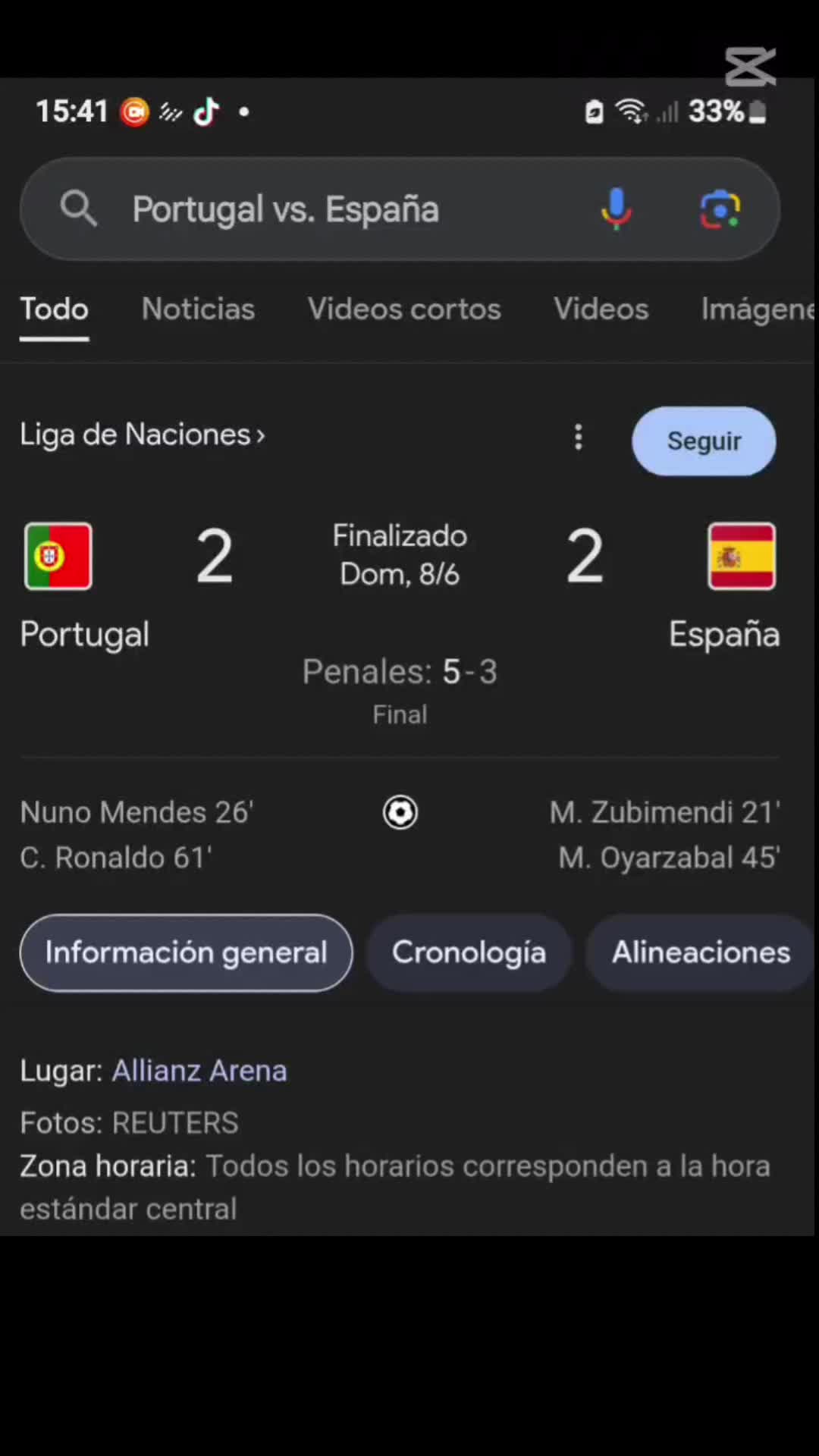Viewport: 819px width, 1456px height.
Task: Open the Allianz Arena link
Action: pyautogui.click(x=199, y=1071)
